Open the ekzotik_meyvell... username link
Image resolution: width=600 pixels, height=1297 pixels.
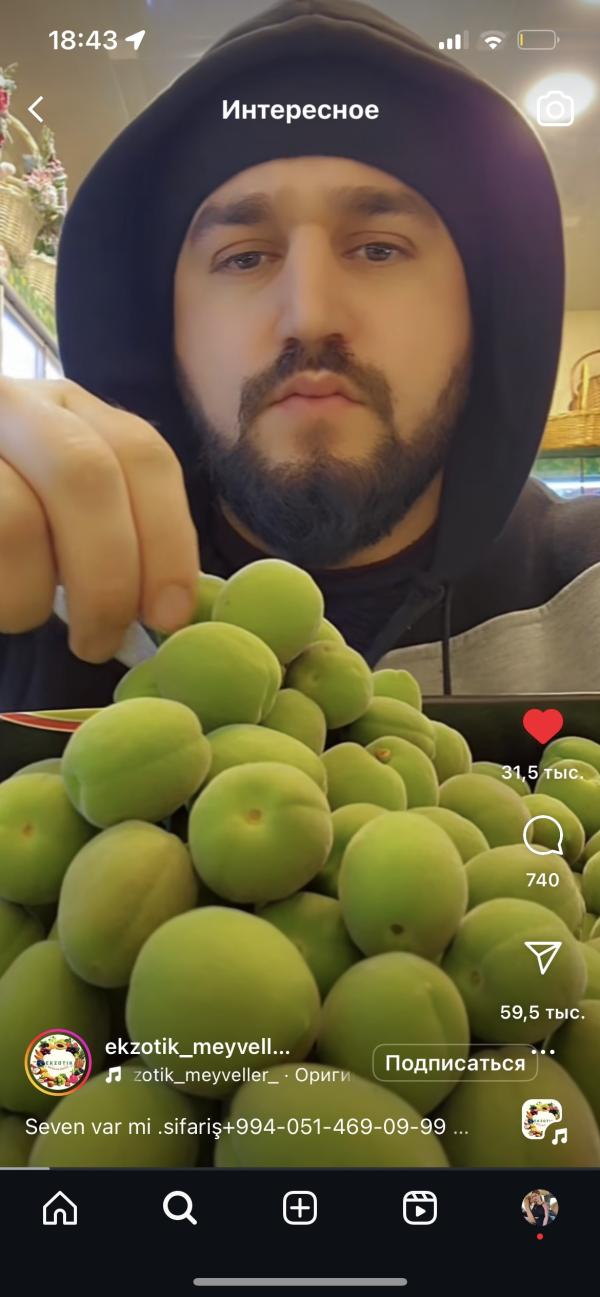click(197, 1048)
